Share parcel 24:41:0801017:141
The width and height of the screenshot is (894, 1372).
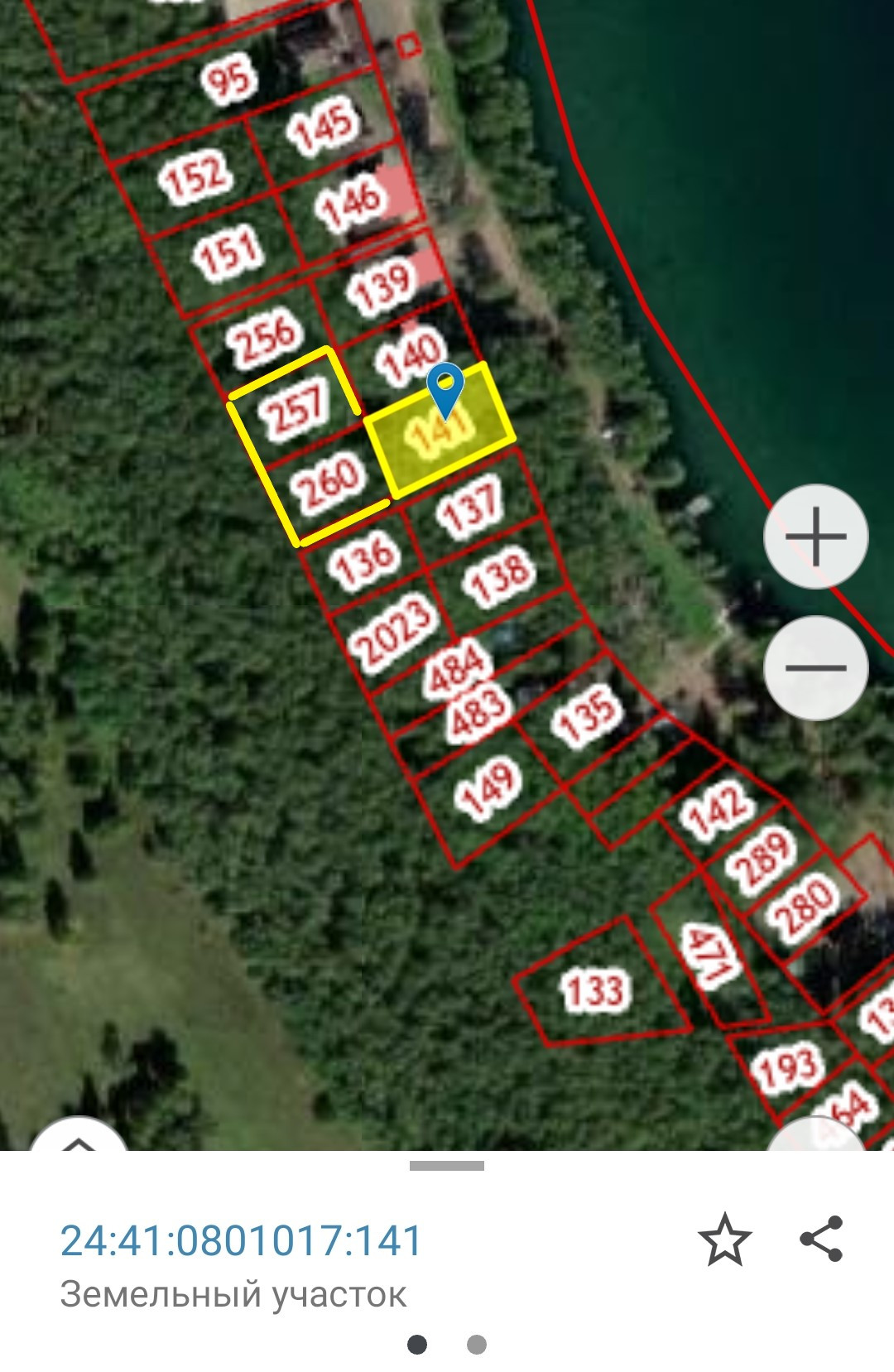point(821,1239)
